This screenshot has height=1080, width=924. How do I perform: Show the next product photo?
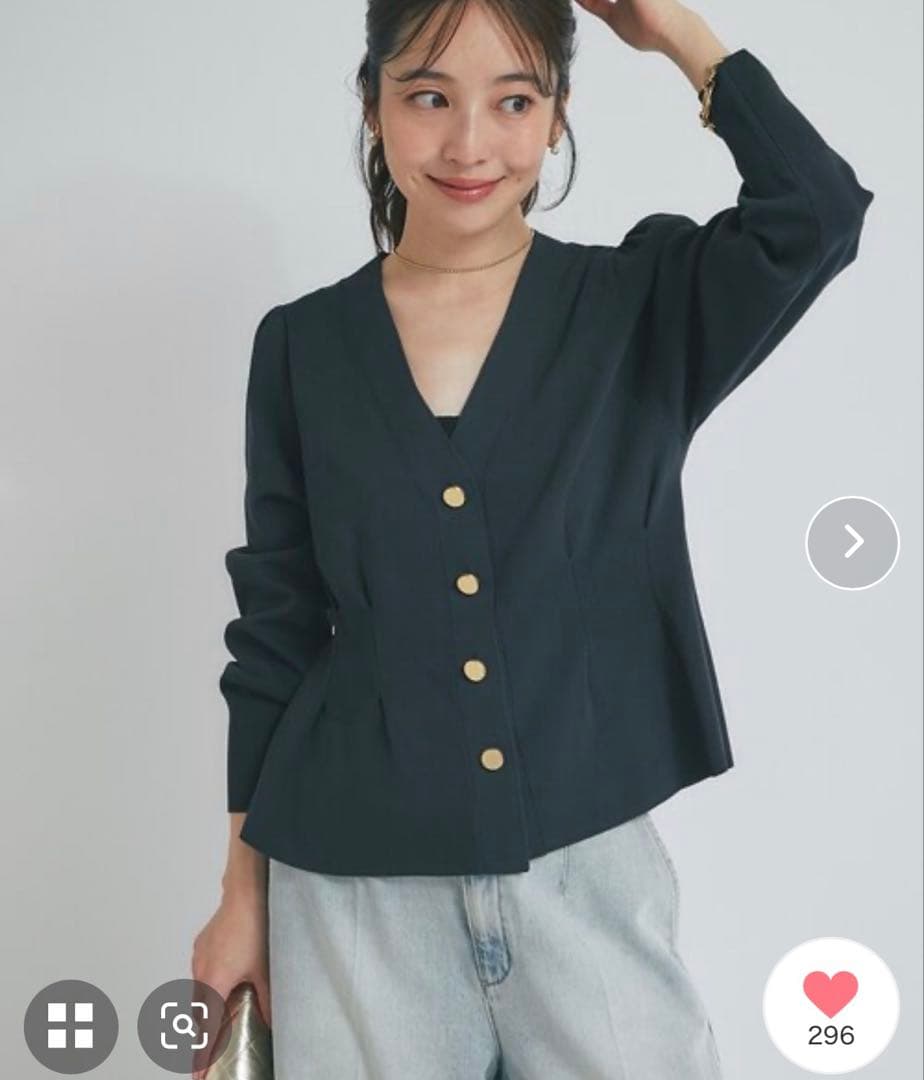tap(852, 542)
